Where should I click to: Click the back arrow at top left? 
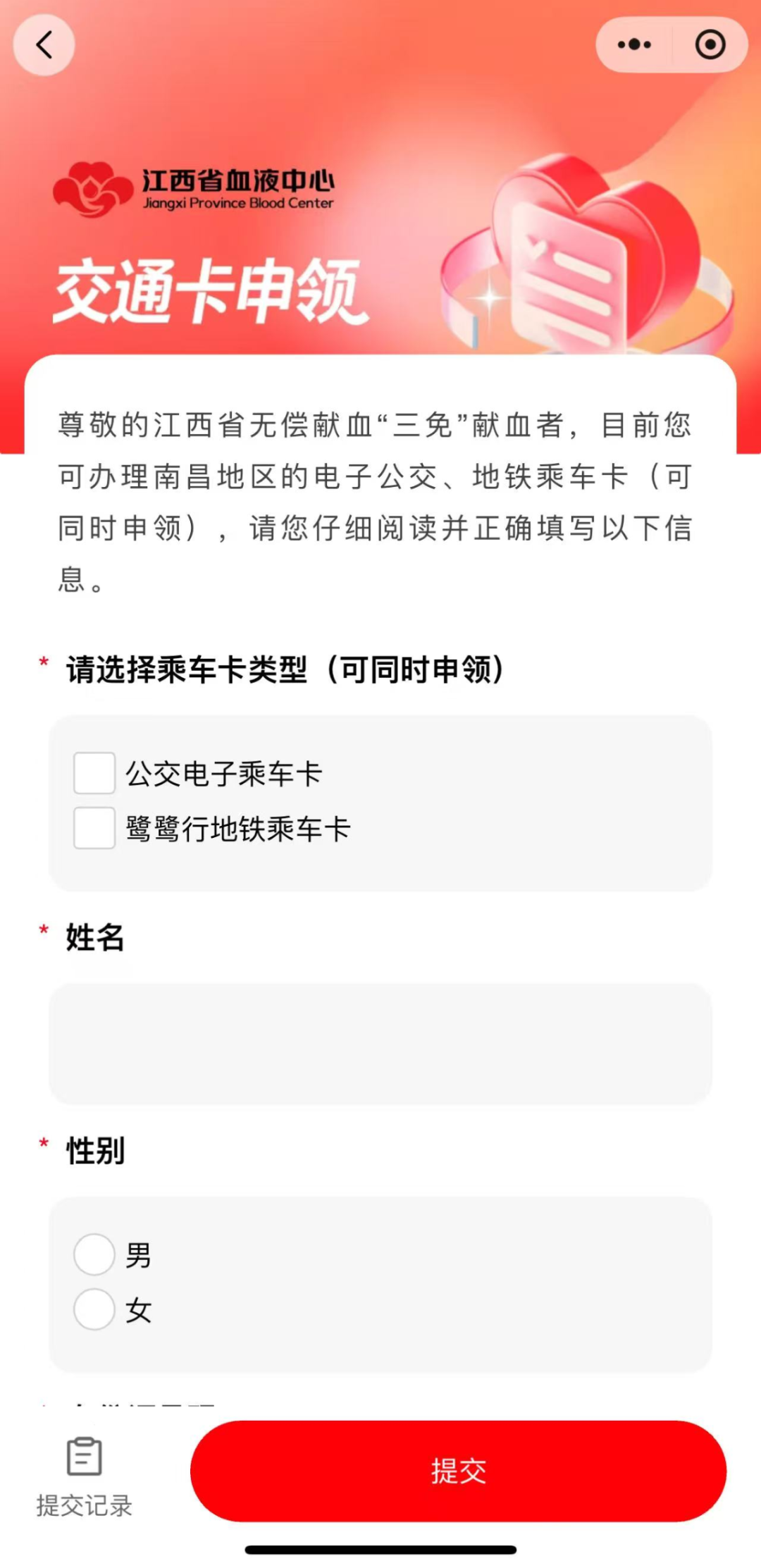pyautogui.click(x=45, y=44)
